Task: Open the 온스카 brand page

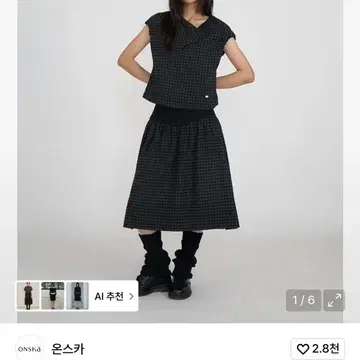Action: pos(68,349)
